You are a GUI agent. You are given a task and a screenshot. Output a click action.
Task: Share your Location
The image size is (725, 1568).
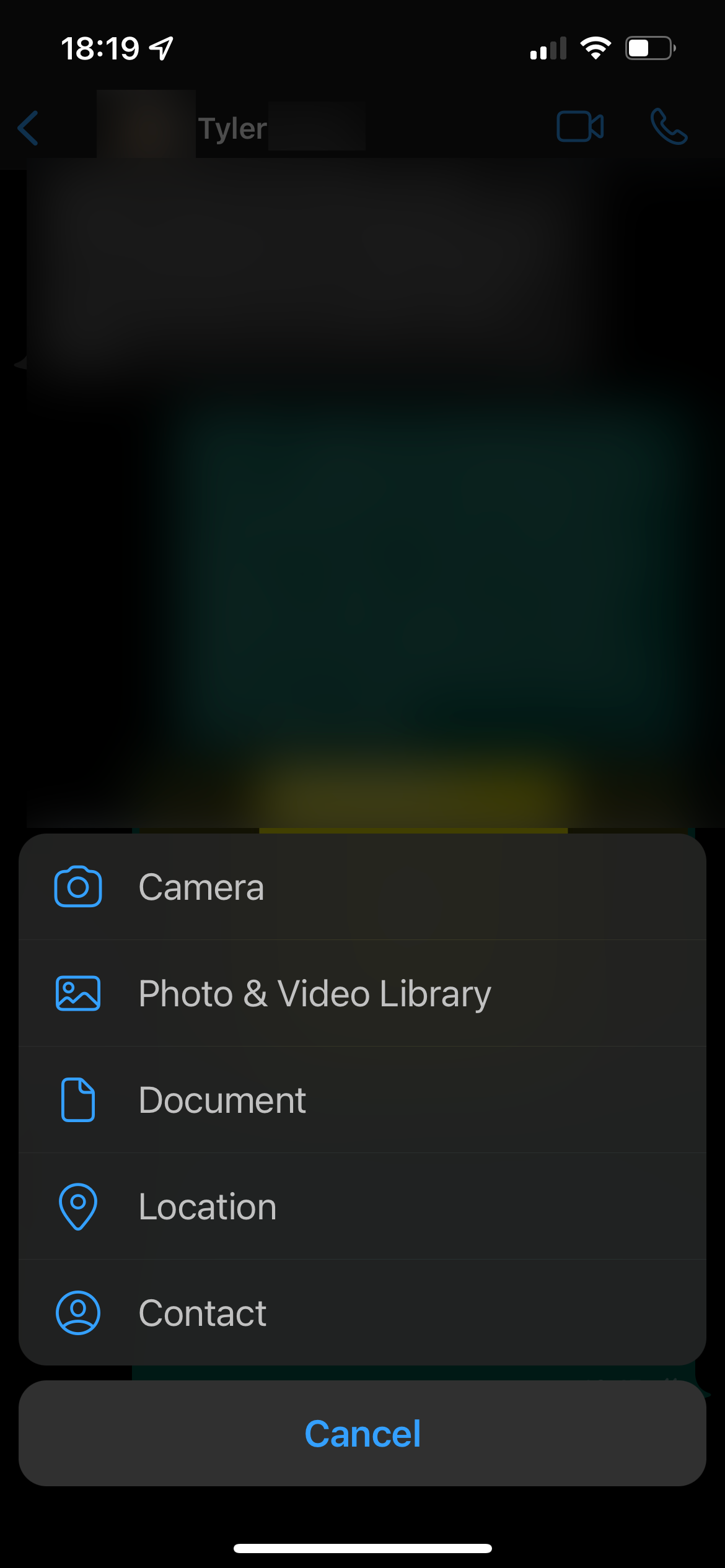362,1206
